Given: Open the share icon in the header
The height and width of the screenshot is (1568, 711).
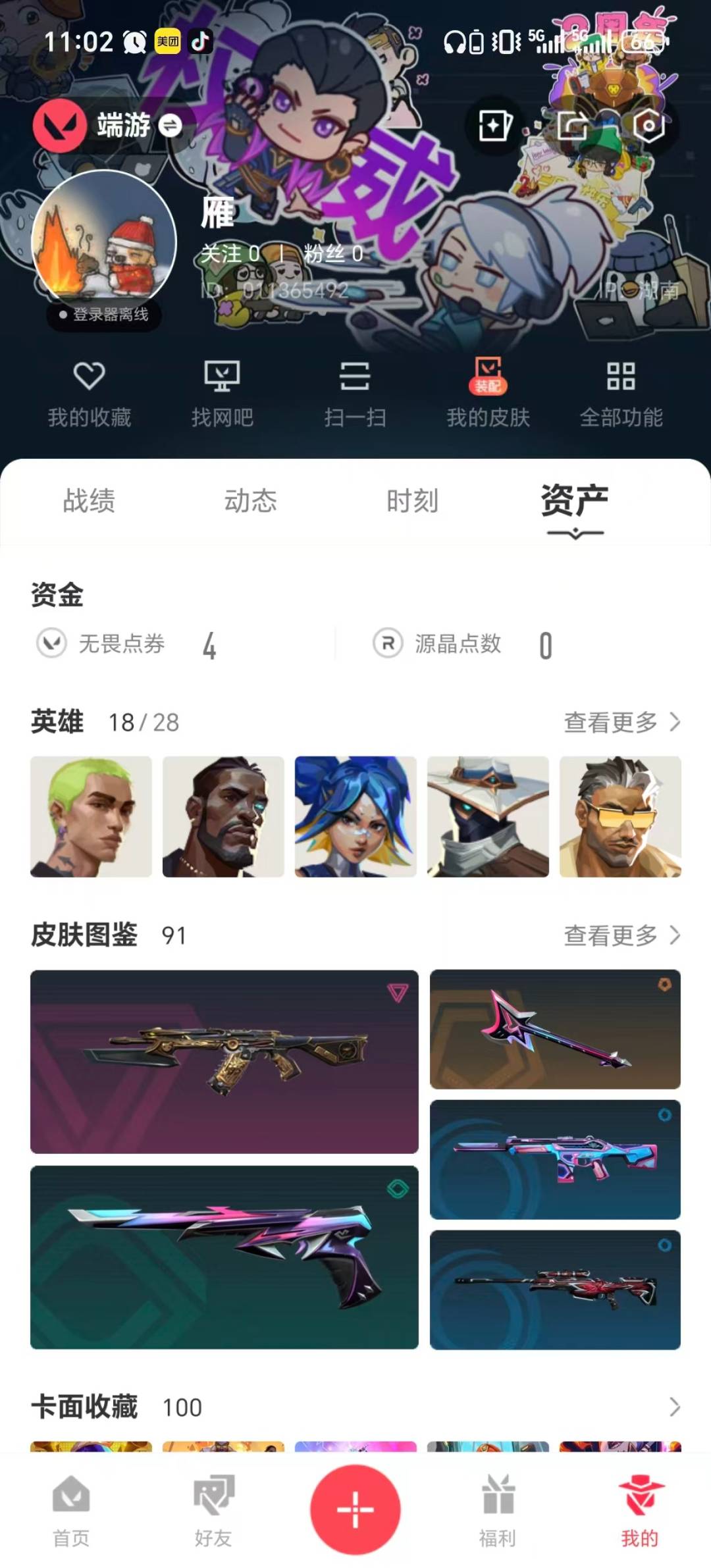Looking at the screenshot, I should pos(571,126).
